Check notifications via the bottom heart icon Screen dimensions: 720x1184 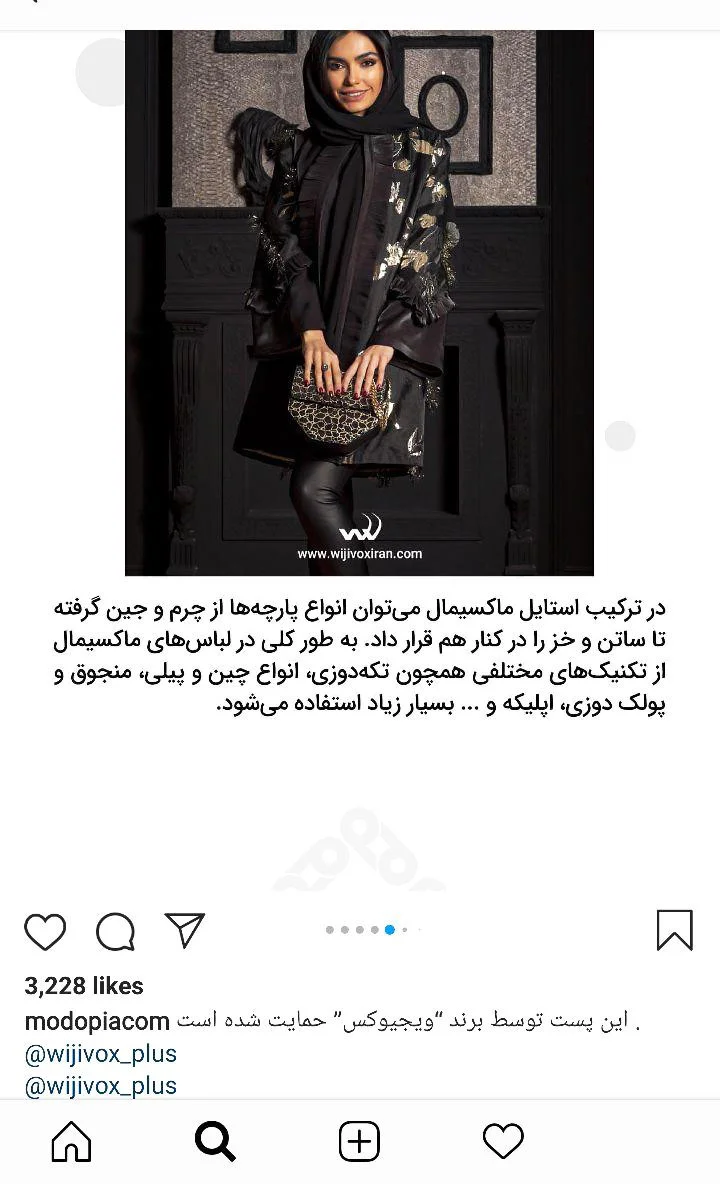pos(504,1140)
